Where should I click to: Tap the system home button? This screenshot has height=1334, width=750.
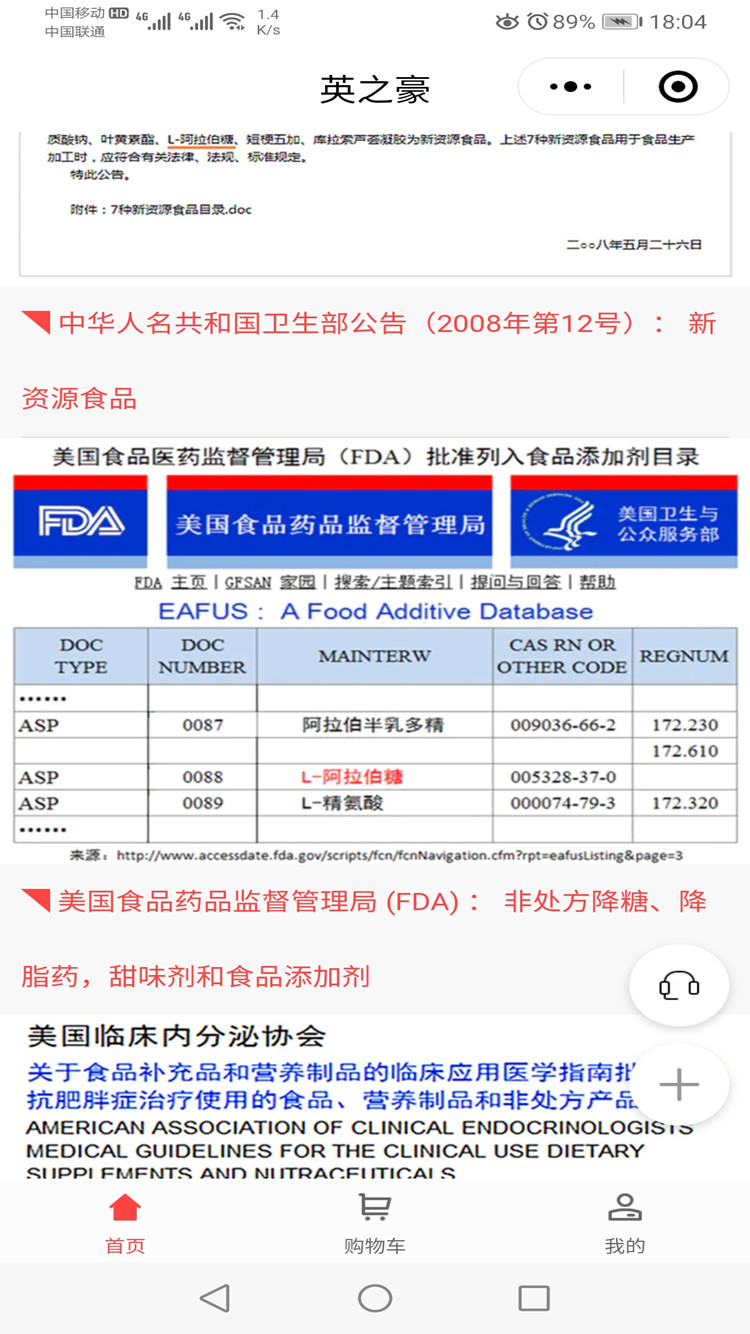pos(375,1298)
